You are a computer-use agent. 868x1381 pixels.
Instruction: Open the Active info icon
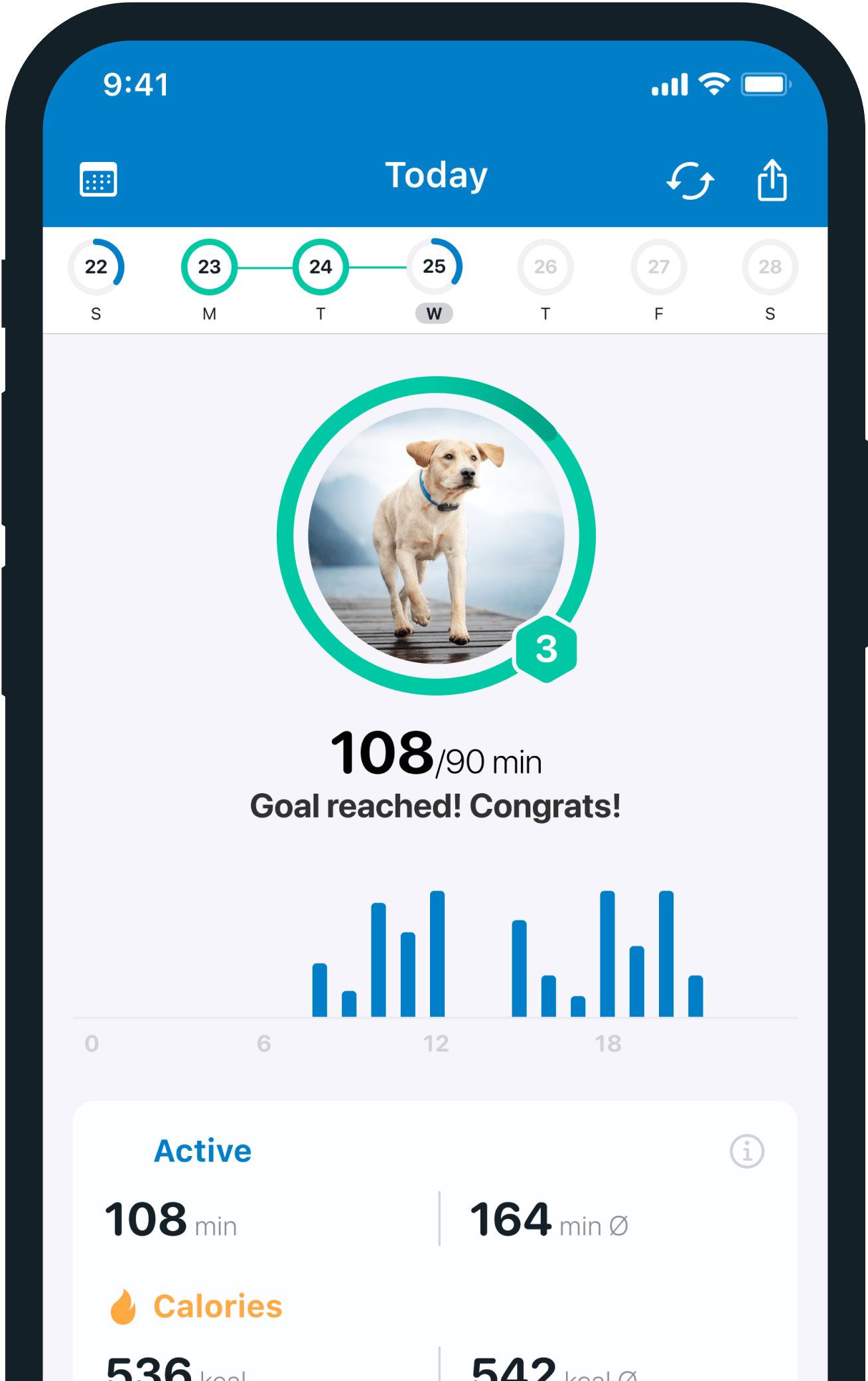click(747, 1151)
